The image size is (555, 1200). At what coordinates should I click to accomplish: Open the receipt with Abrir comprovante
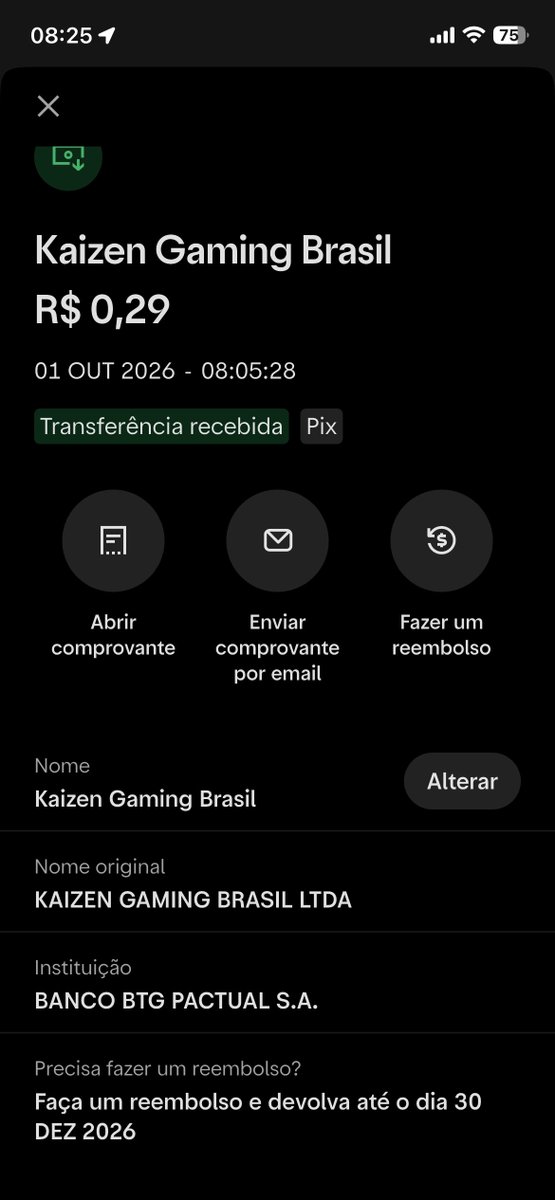113,541
